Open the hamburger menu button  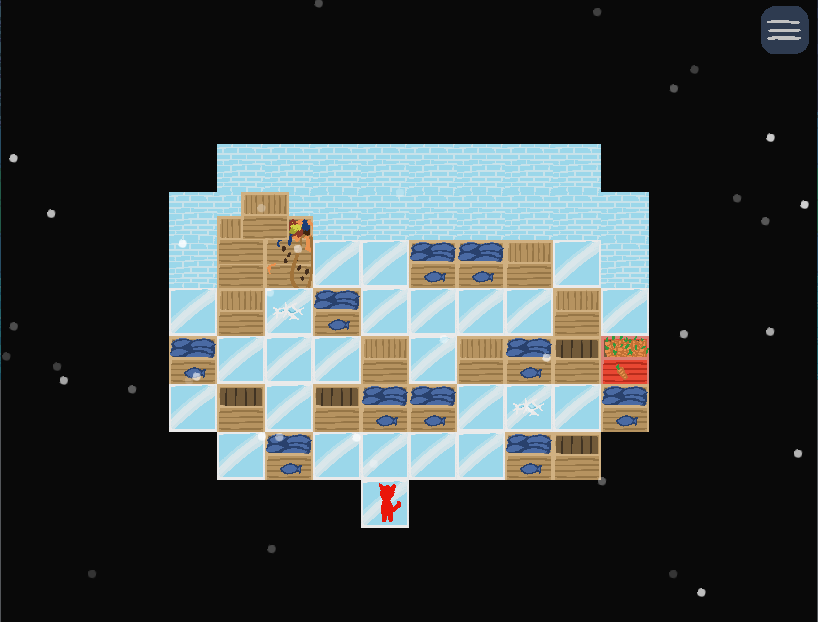coord(784,30)
